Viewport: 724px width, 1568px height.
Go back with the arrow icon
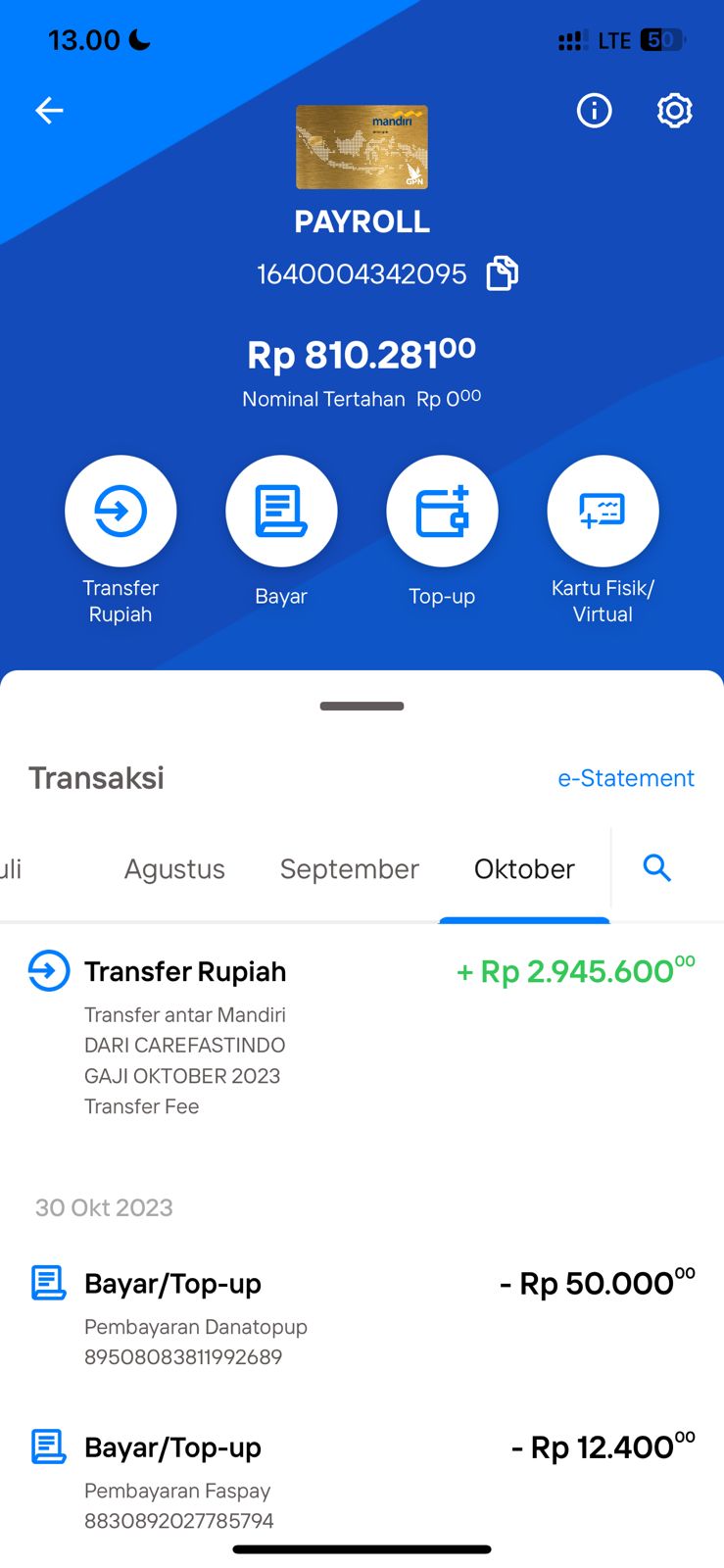pyautogui.click(x=49, y=111)
